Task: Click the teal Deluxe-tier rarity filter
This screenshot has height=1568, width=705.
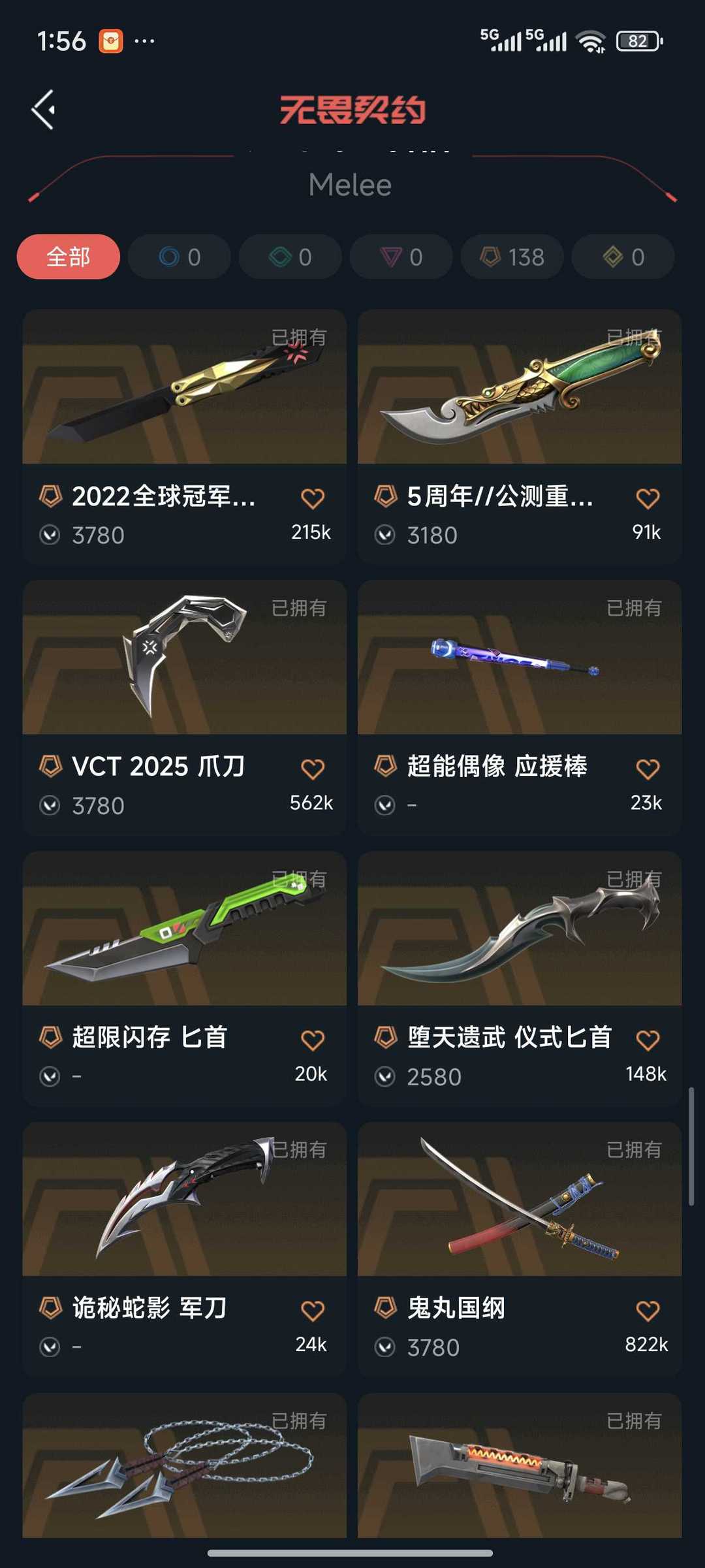Action: pyautogui.click(x=290, y=257)
